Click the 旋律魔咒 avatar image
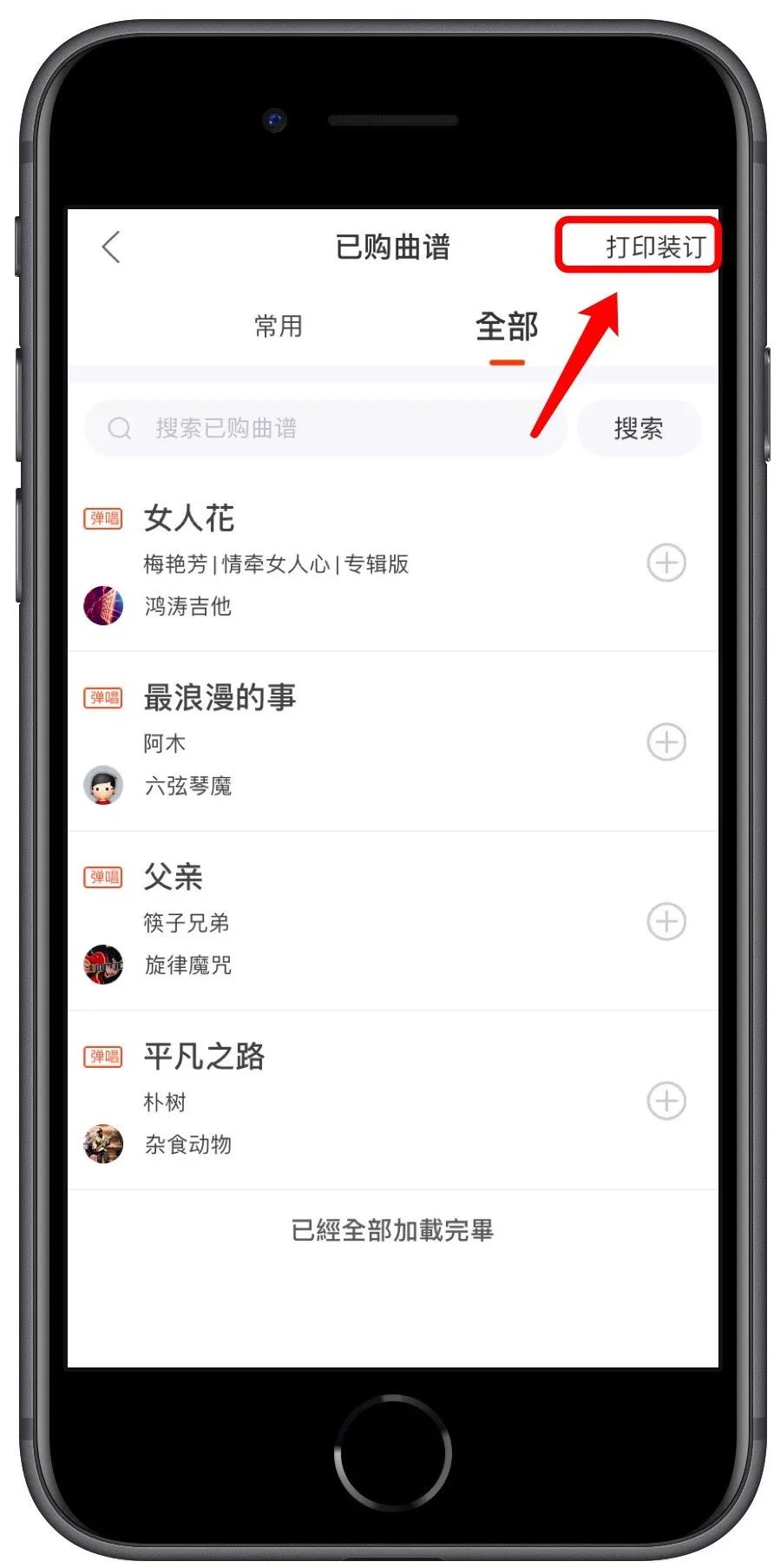 [x=102, y=964]
